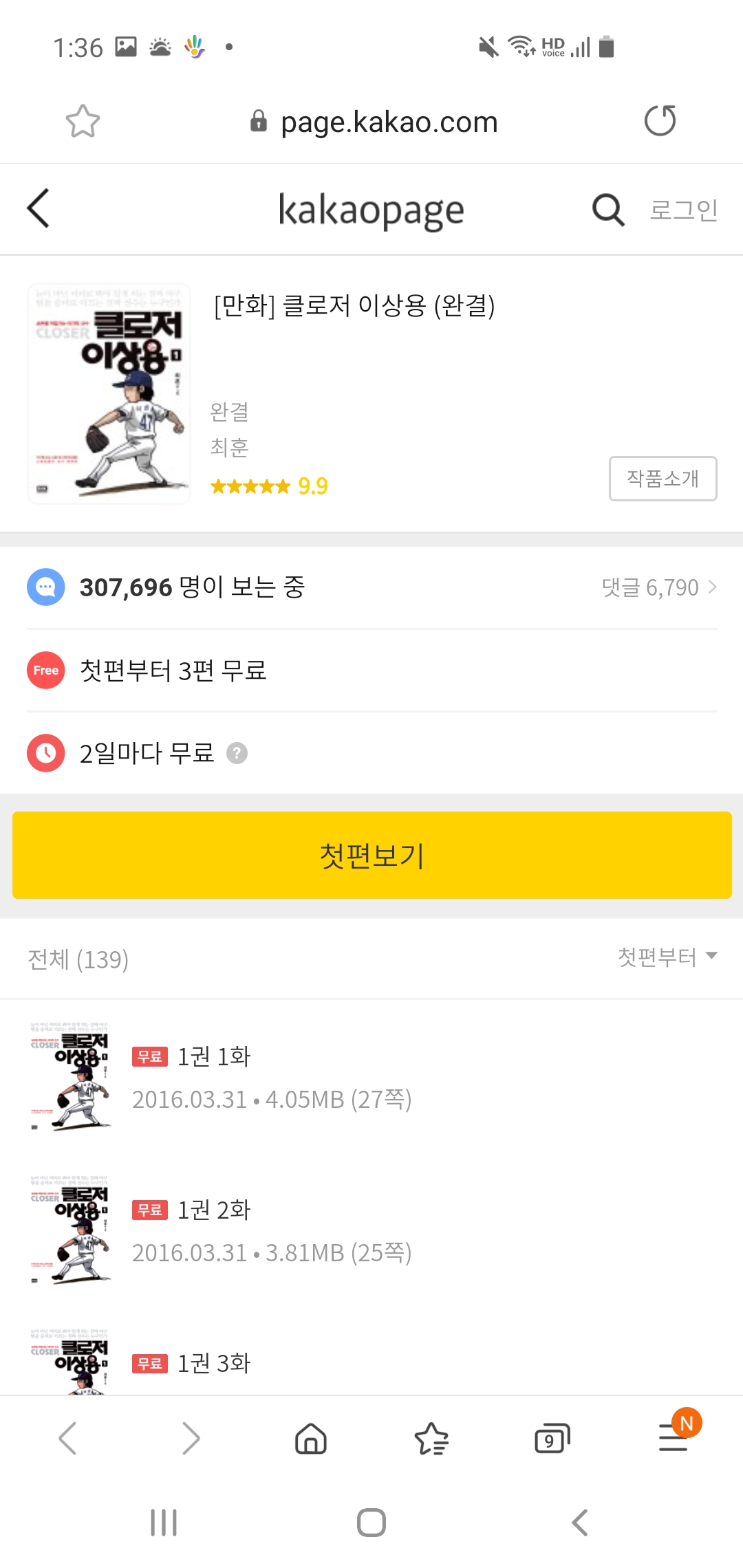Show help for 2일마다 무료
743x1568 pixels.
[237, 753]
